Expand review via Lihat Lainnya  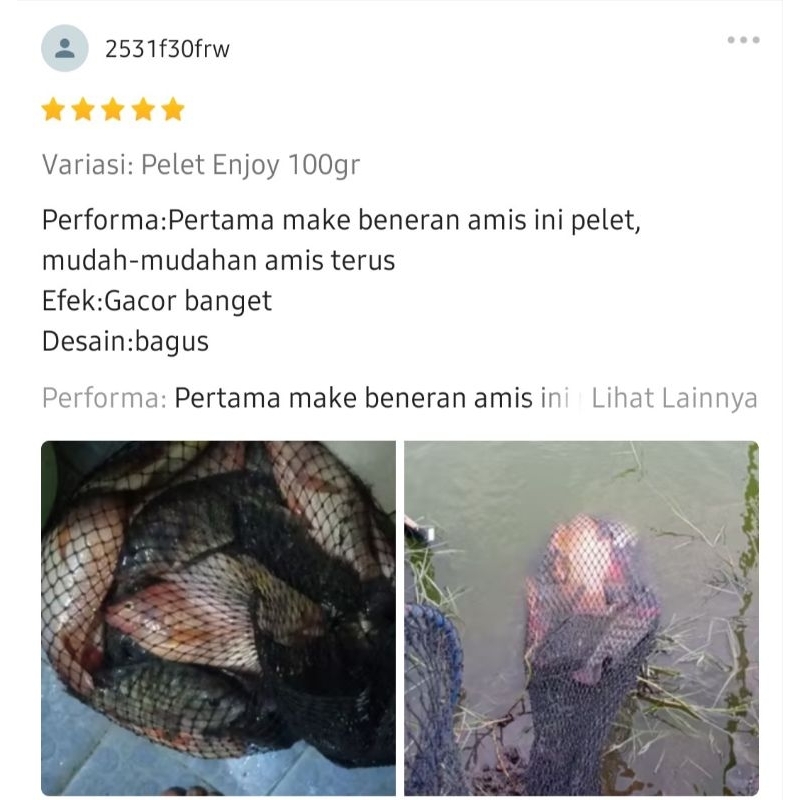674,399
